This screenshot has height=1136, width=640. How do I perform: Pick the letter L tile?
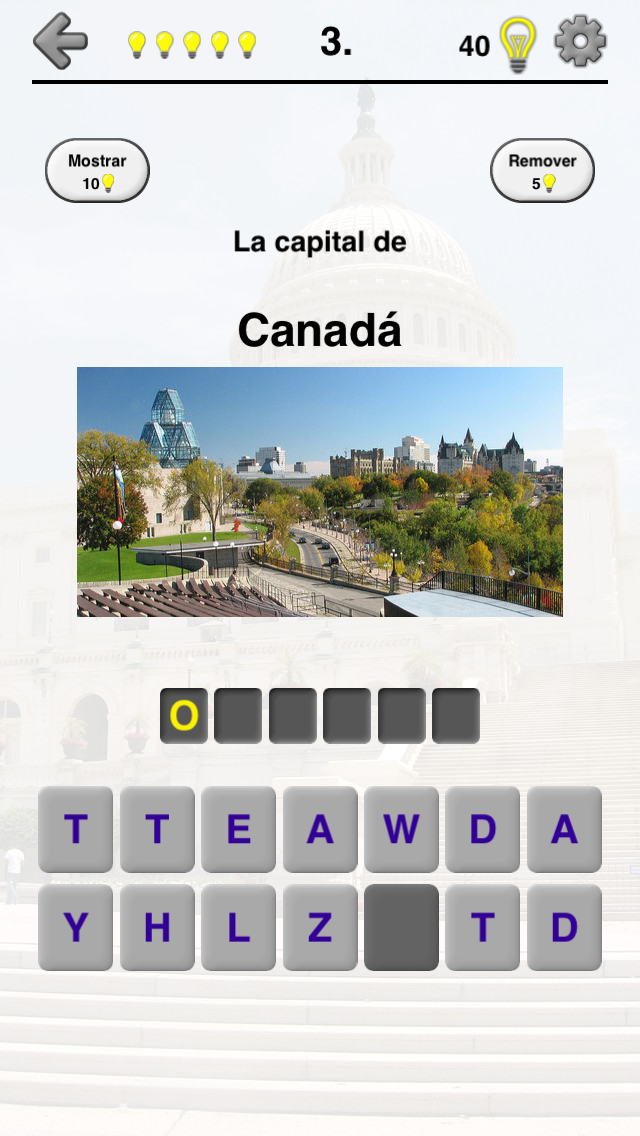point(238,927)
